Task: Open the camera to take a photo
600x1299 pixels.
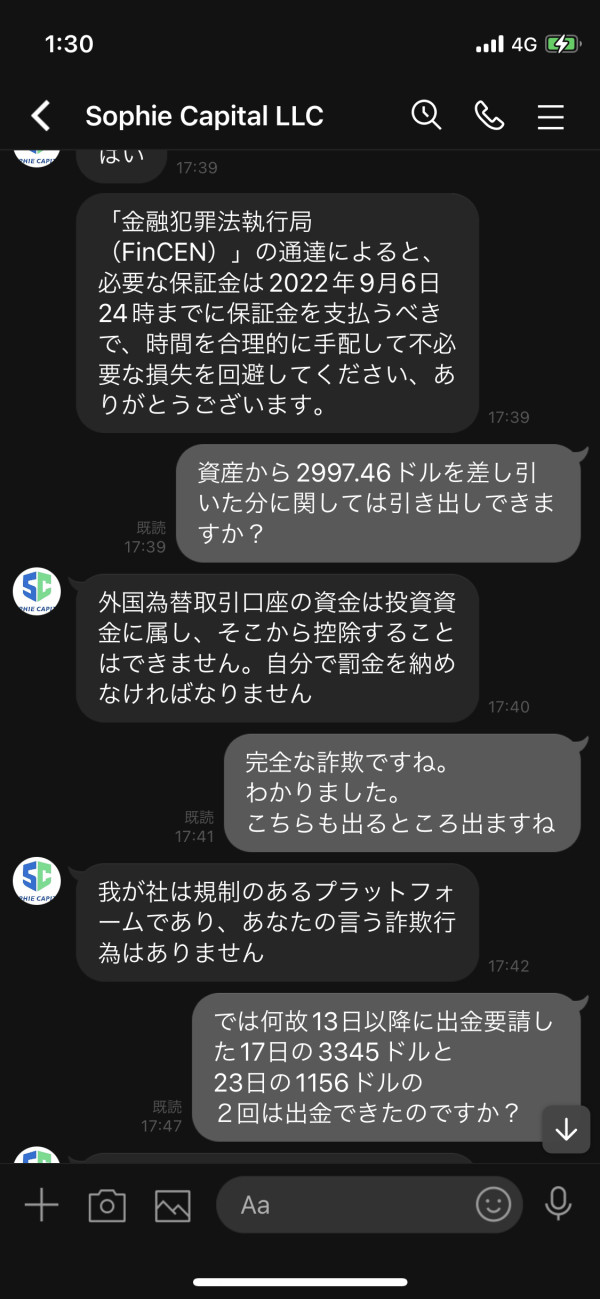Action: 107,1205
